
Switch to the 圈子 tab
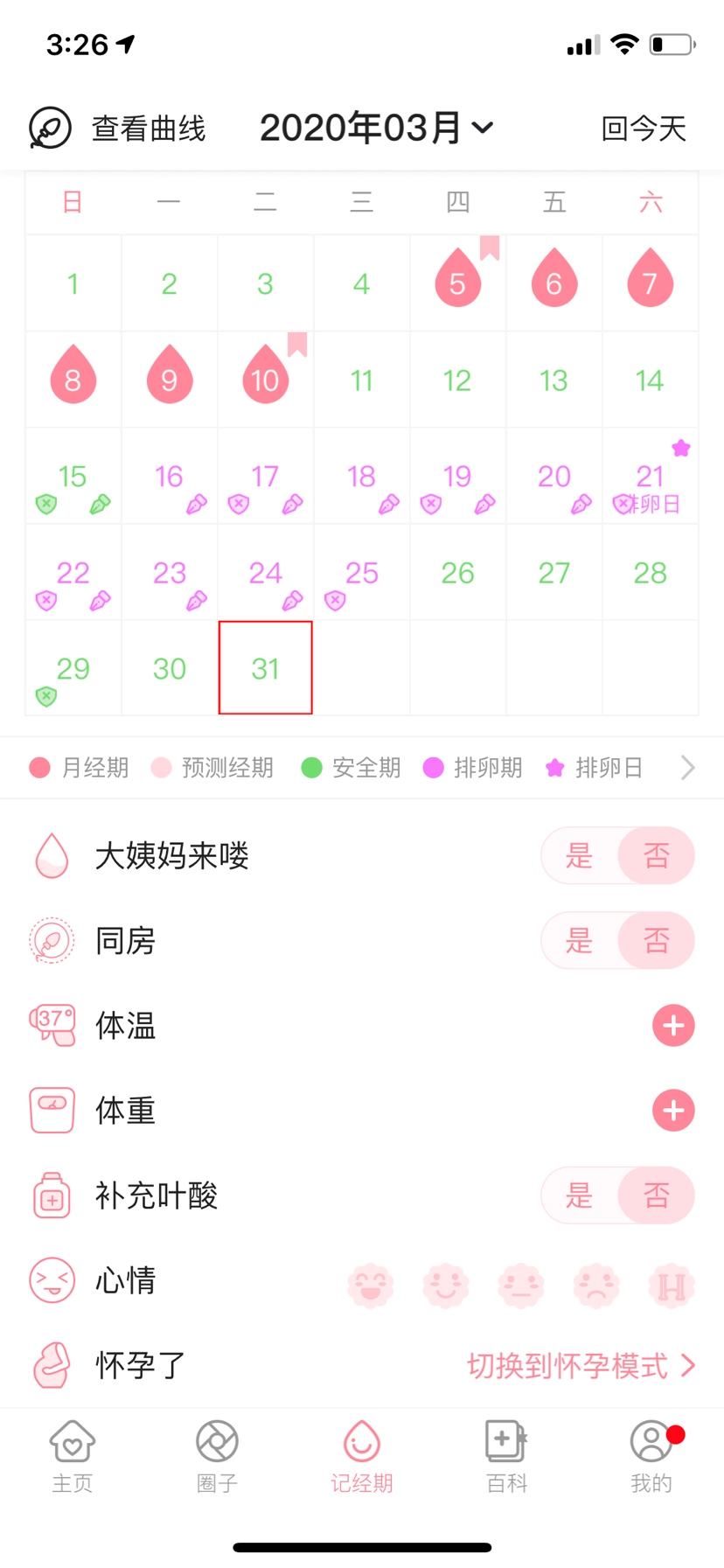(217, 1457)
